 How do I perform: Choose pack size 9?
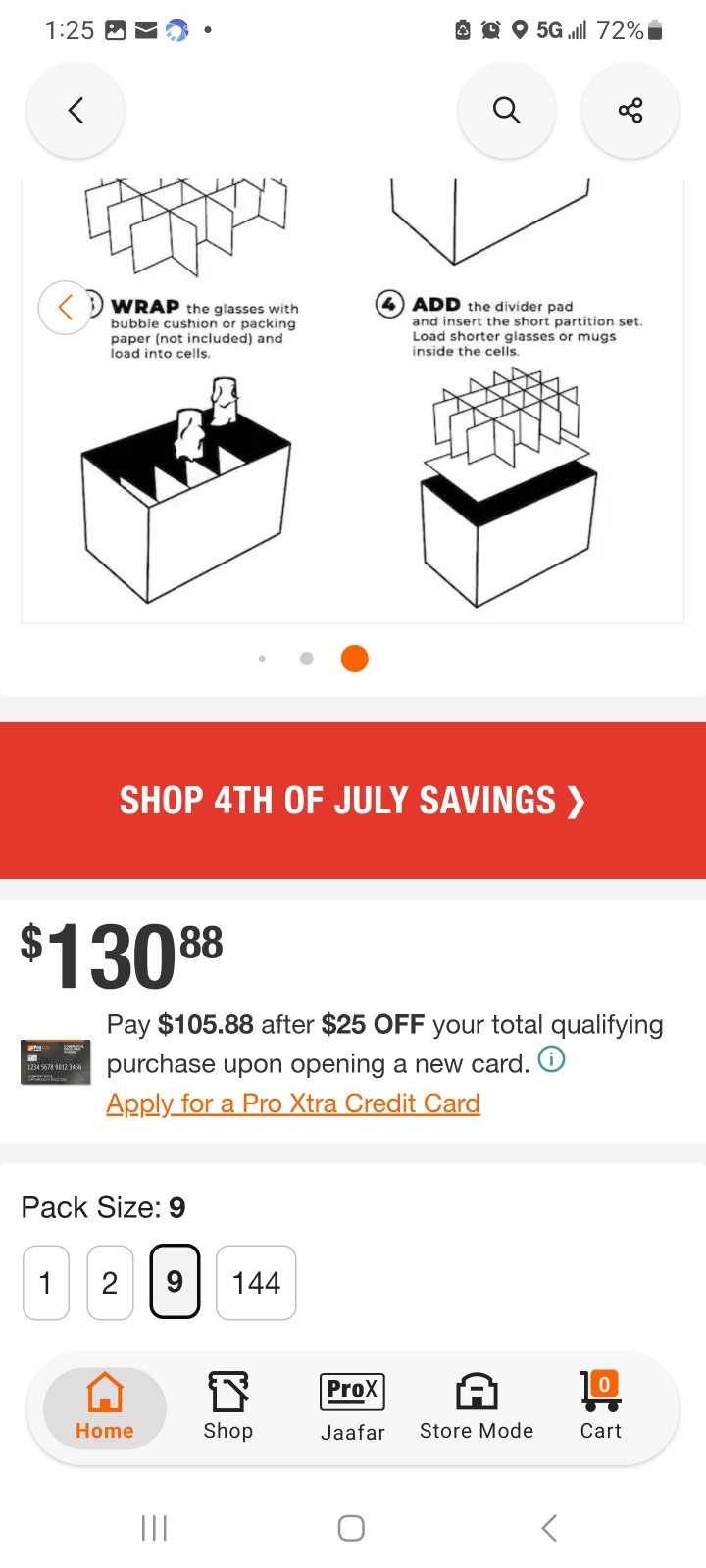(175, 1282)
